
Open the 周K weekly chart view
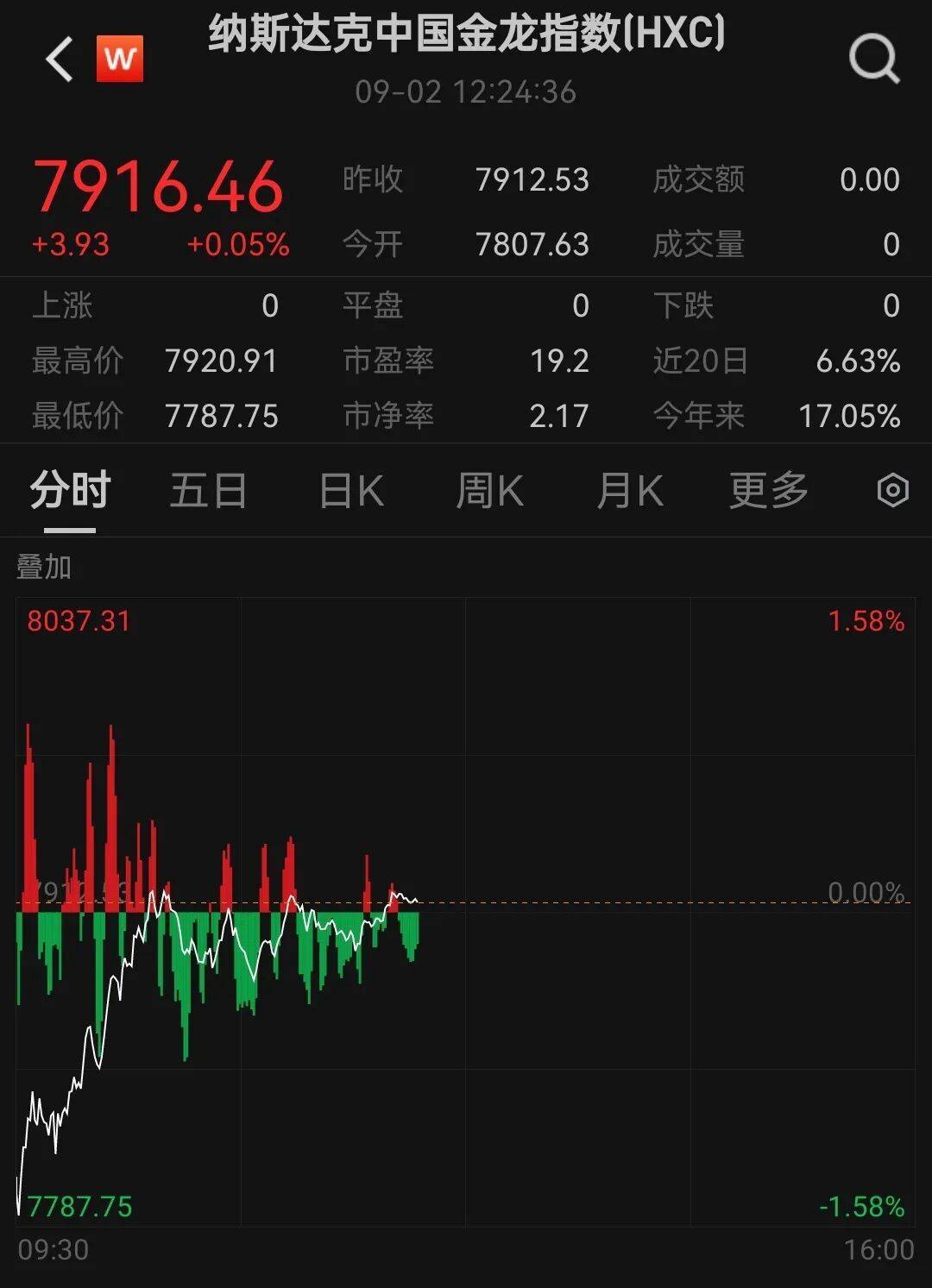coord(490,488)
